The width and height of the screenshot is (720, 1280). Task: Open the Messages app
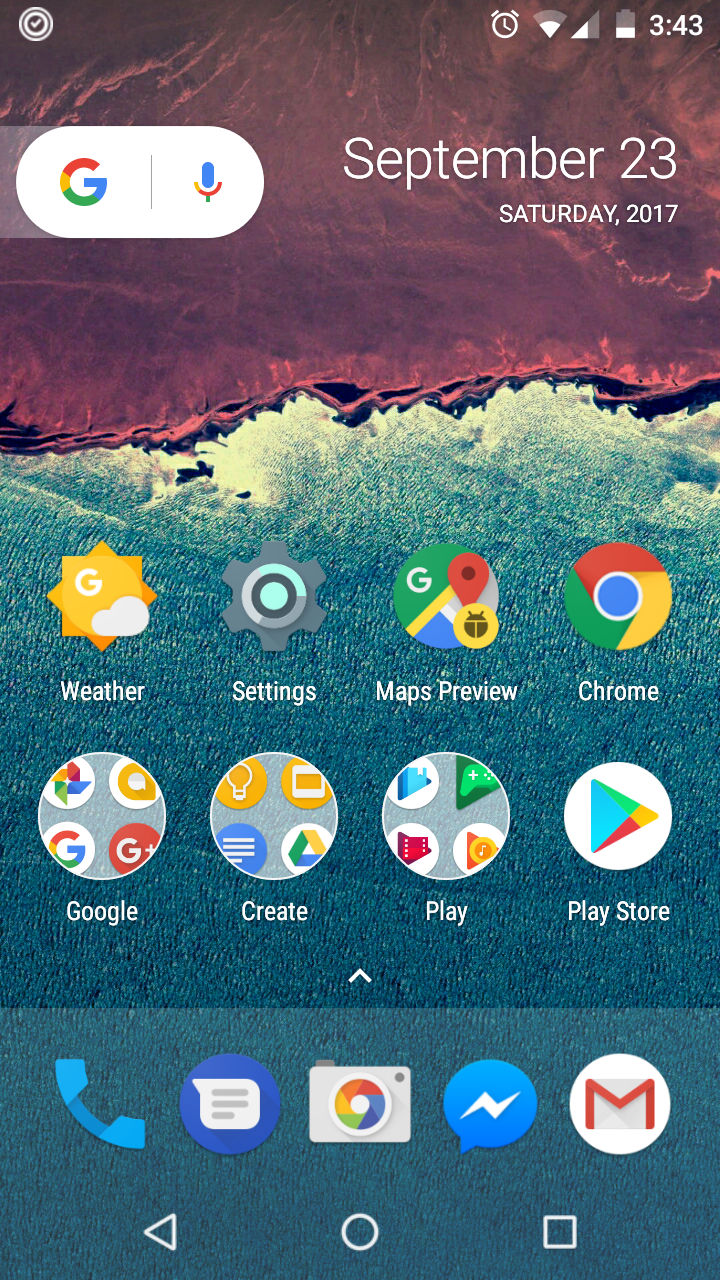click(230, 1105)
